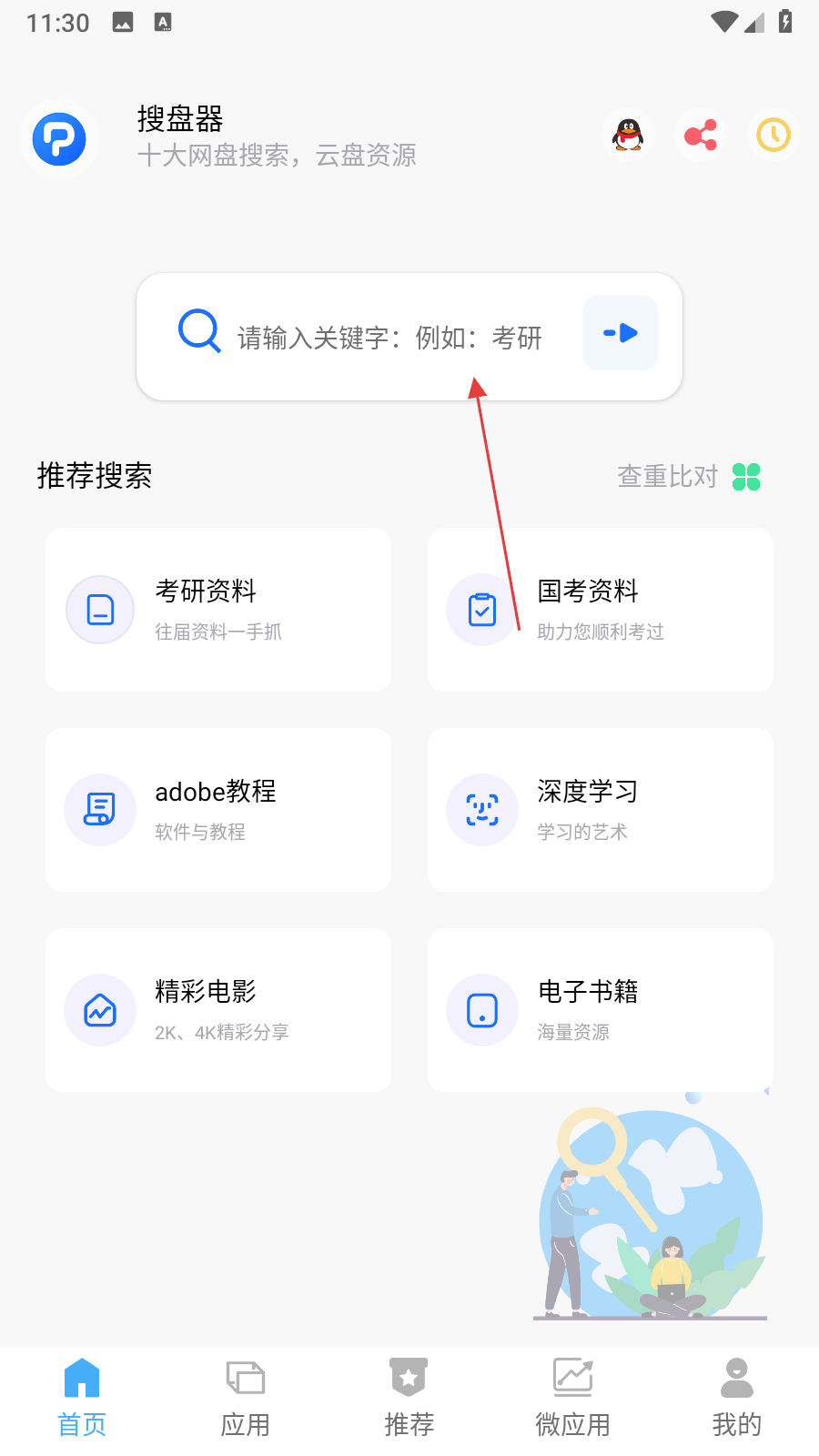Go to the 推荐 tab
The image size is (819, 1456).
409,1399
